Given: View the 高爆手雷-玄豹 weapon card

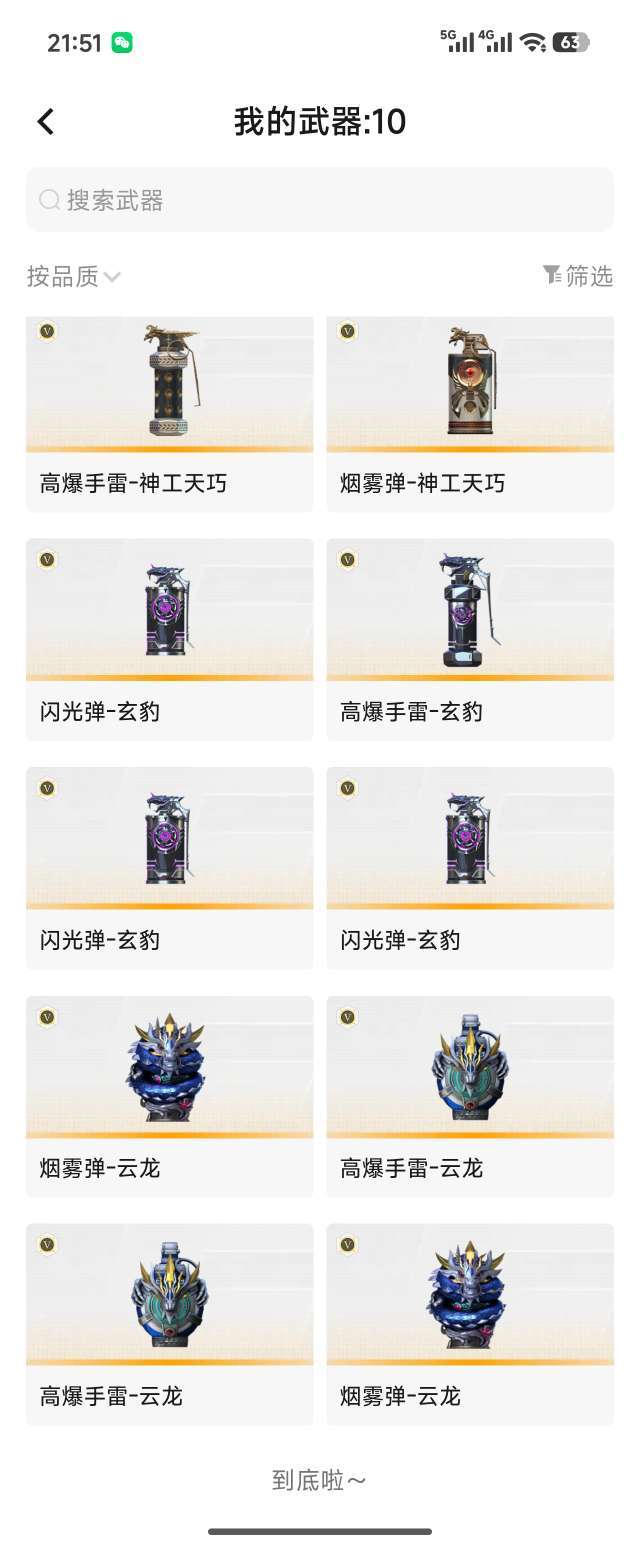Looking at the screenshot, I should [470, 640].
